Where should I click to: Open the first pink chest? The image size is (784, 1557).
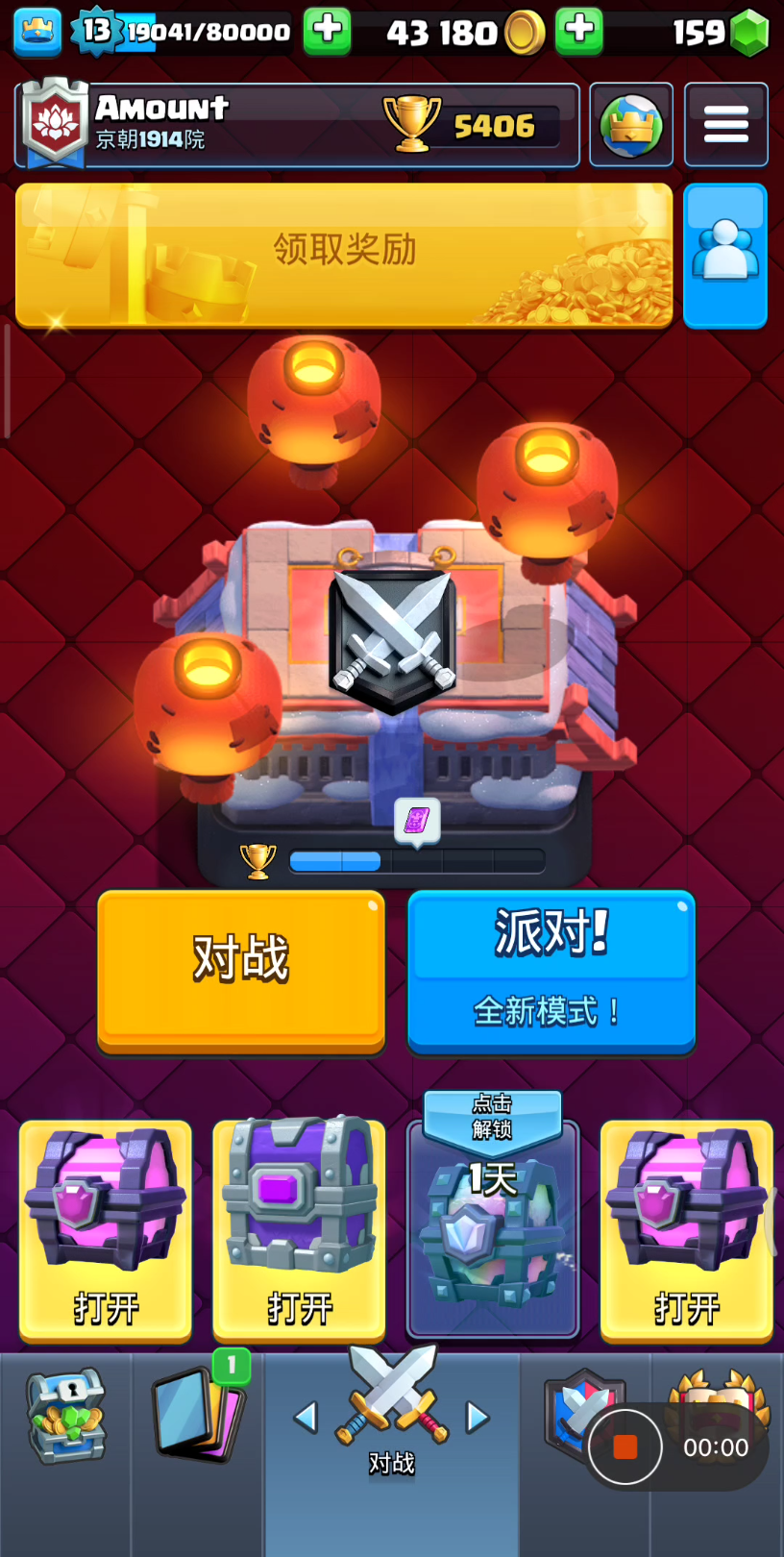coord(106,1229)
